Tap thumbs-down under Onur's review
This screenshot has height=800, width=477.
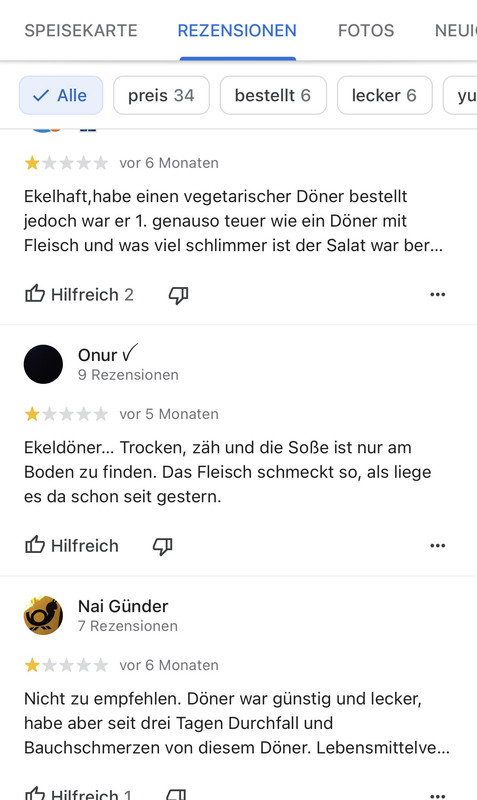pos(163,546)
